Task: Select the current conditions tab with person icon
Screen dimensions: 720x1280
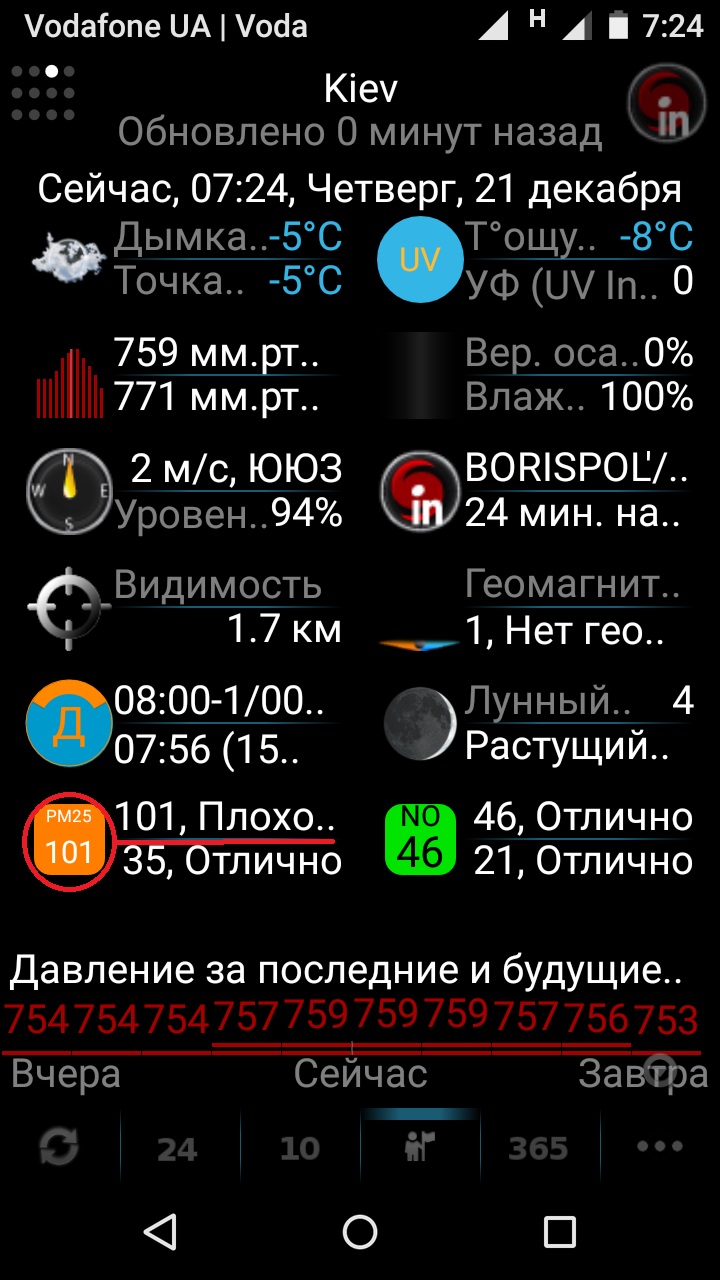Action: pyautogui.click(x=419, y=1148)
